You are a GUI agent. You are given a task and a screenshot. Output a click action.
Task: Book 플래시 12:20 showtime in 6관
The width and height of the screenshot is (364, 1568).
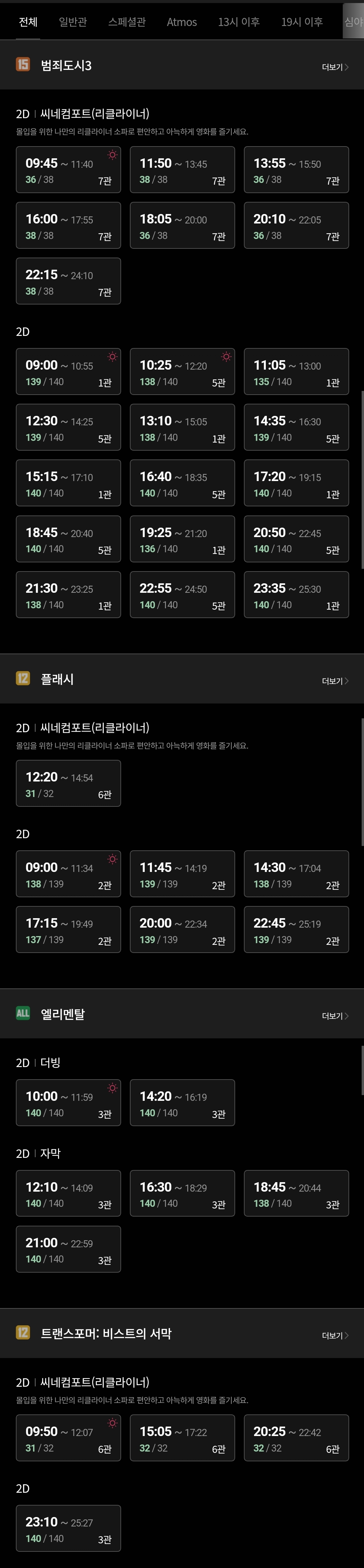(x=68, y=783)
